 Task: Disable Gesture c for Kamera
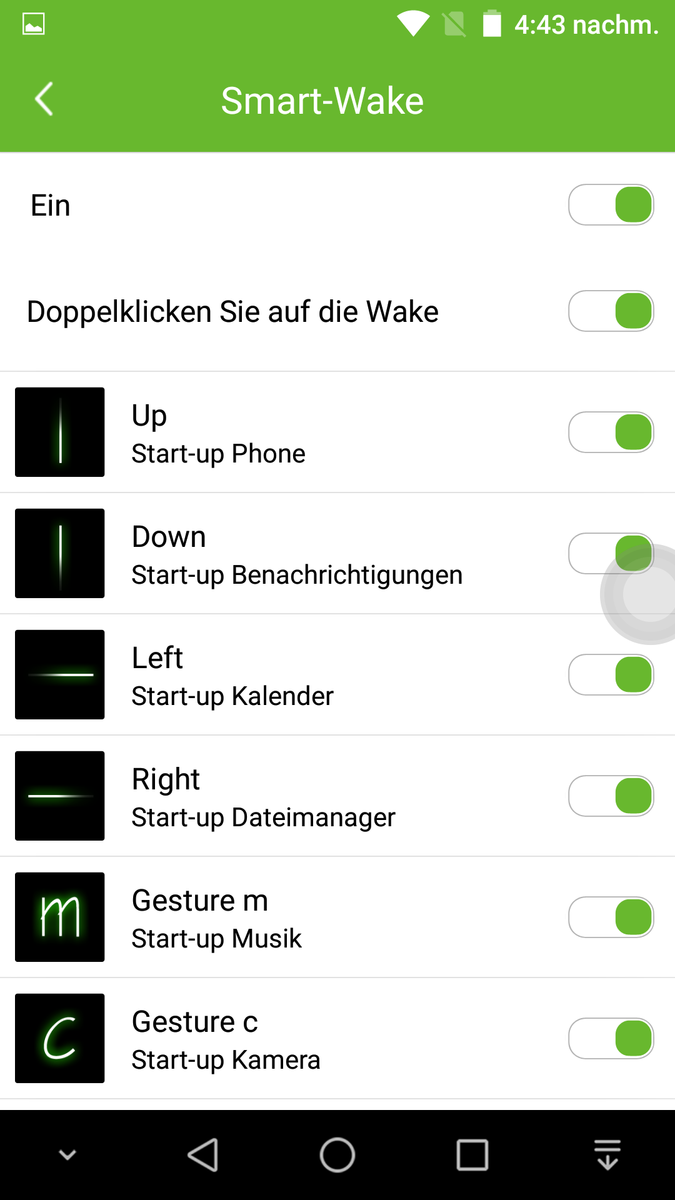click(611, 1038)
